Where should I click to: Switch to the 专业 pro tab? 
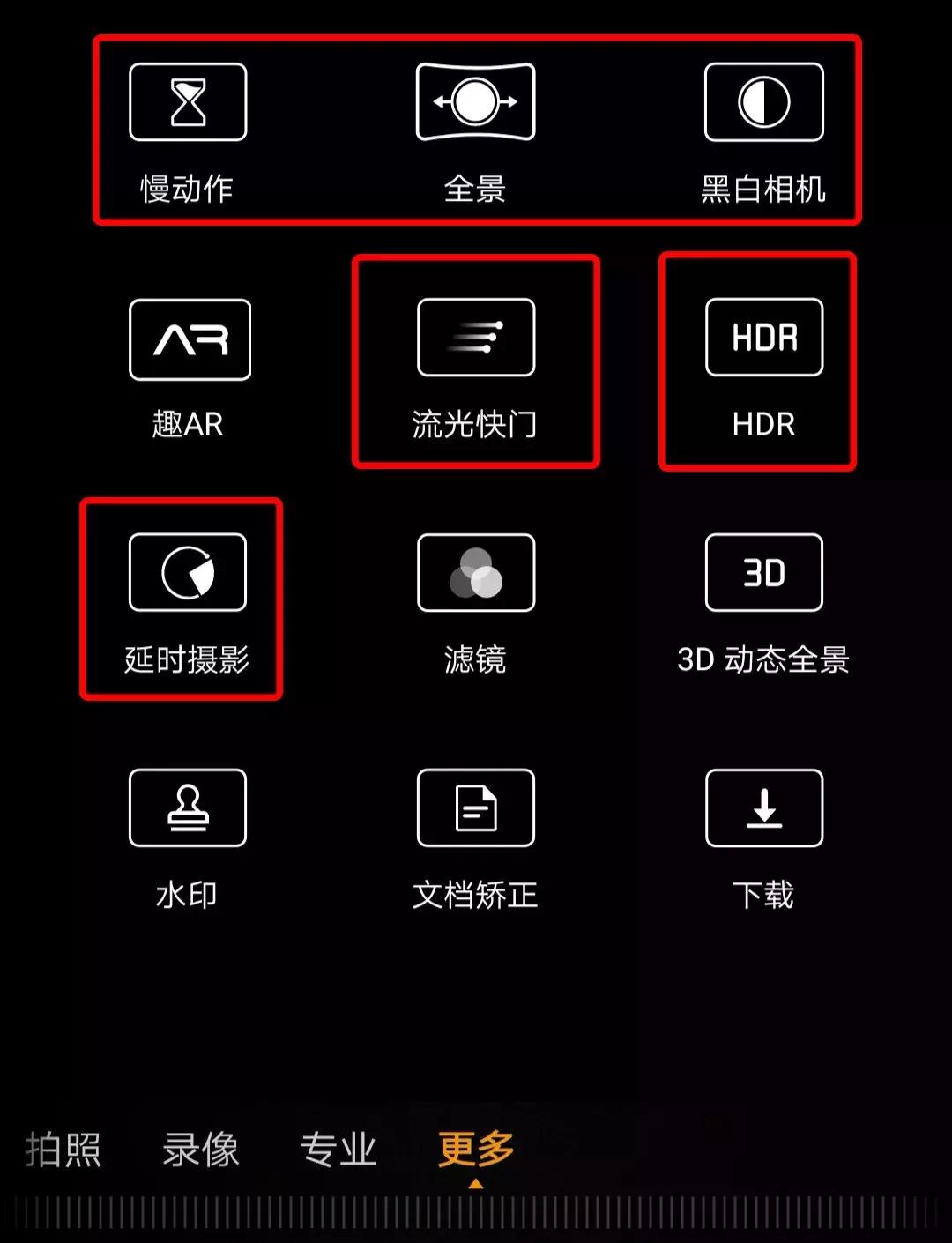[x=338, y=1149]
